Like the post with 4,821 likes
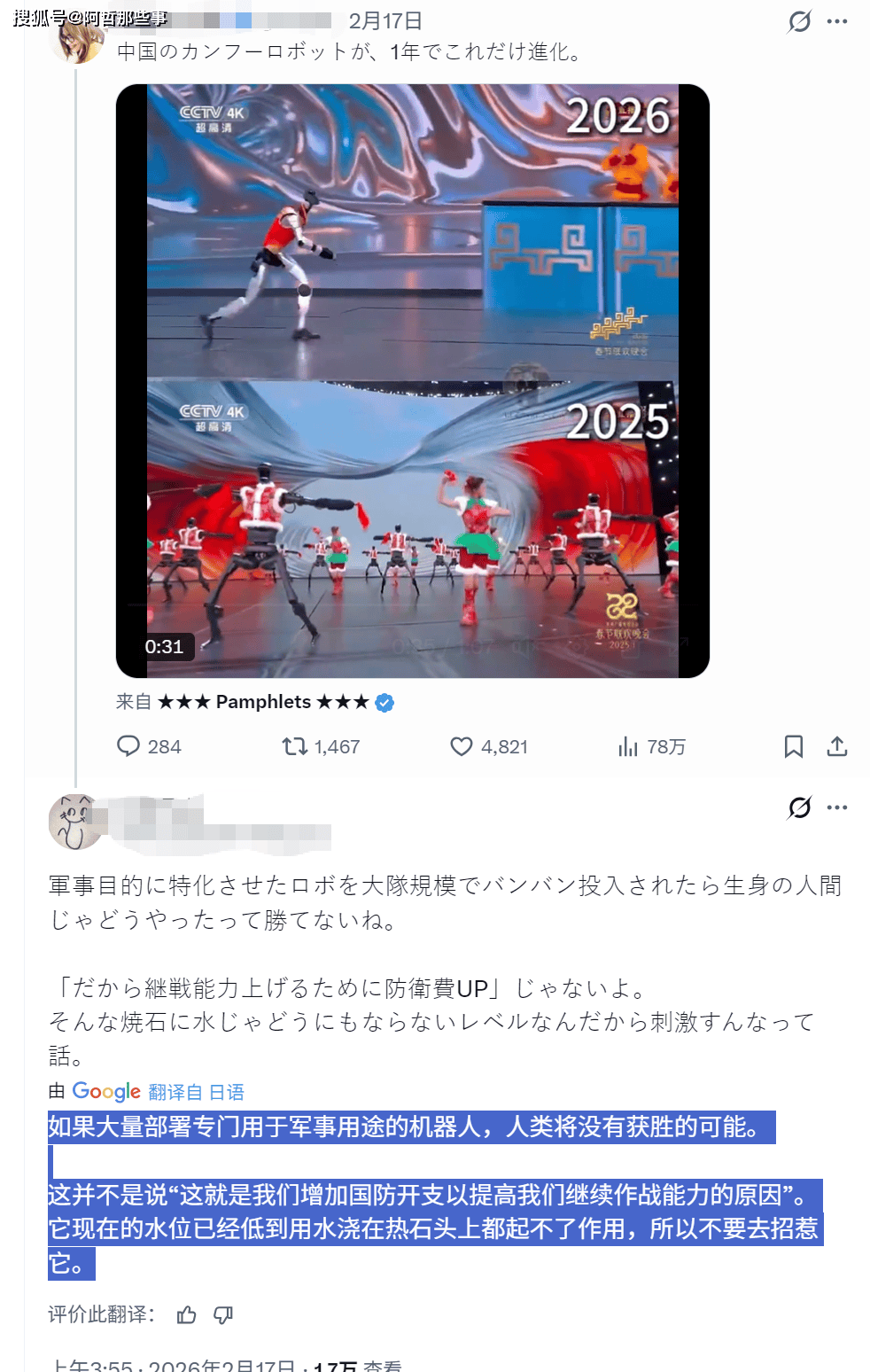 [462, 746]
